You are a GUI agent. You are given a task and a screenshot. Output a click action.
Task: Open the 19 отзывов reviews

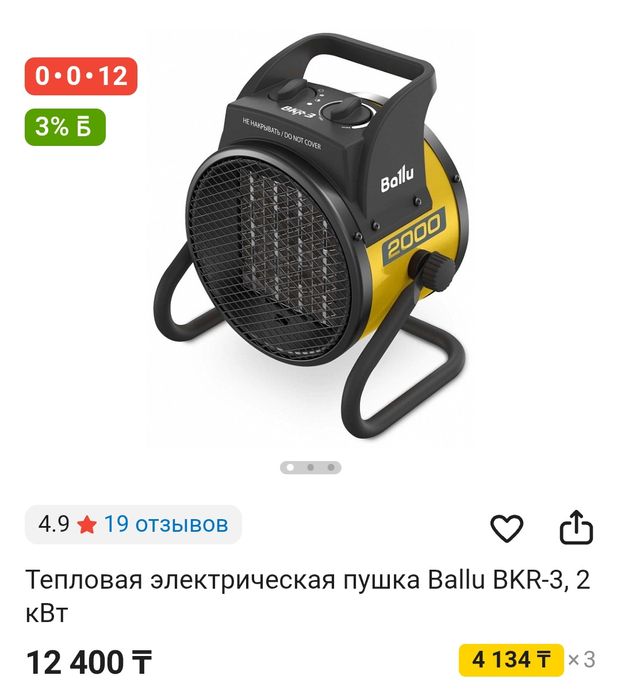[165, 524]
